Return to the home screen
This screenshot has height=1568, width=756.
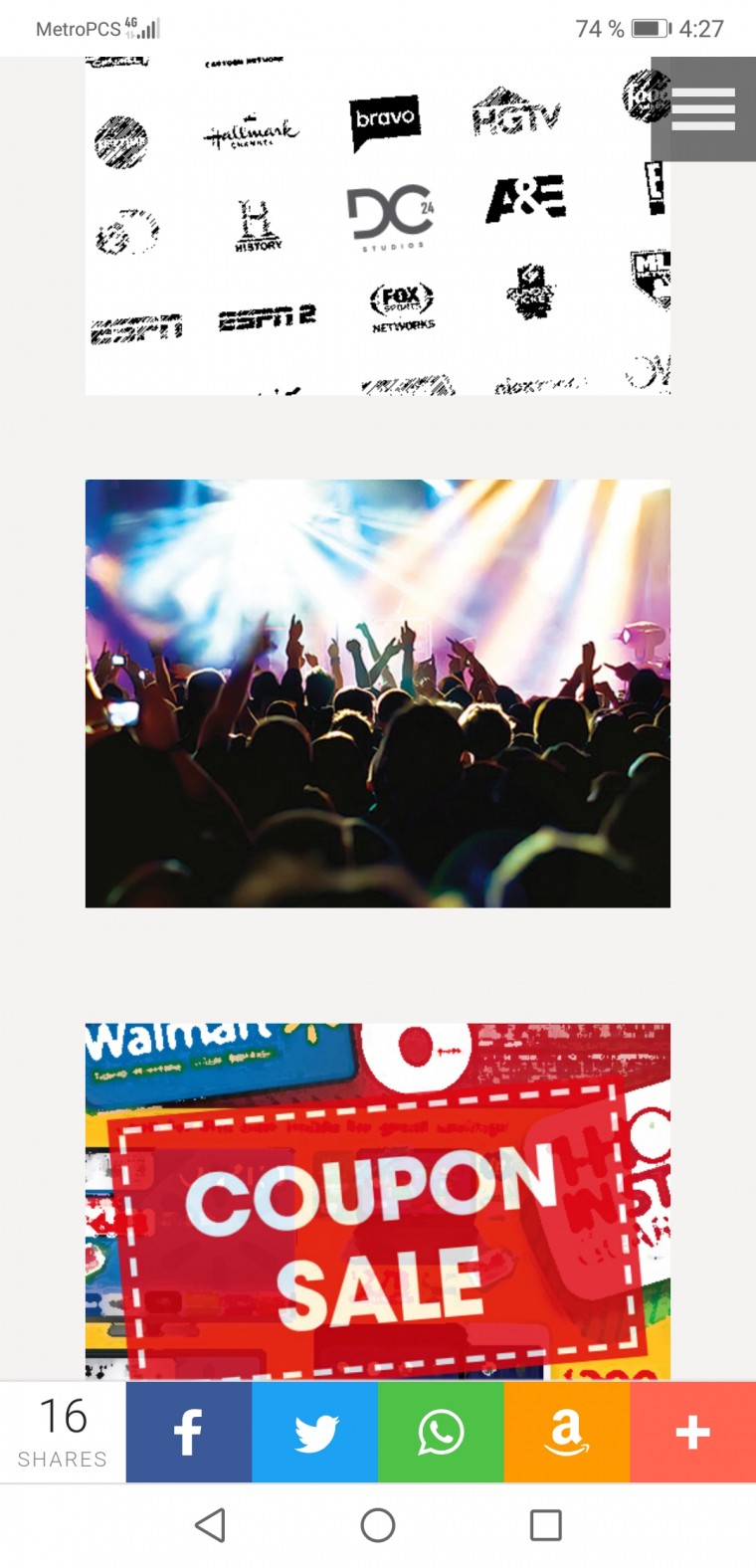coord(378,1524)
